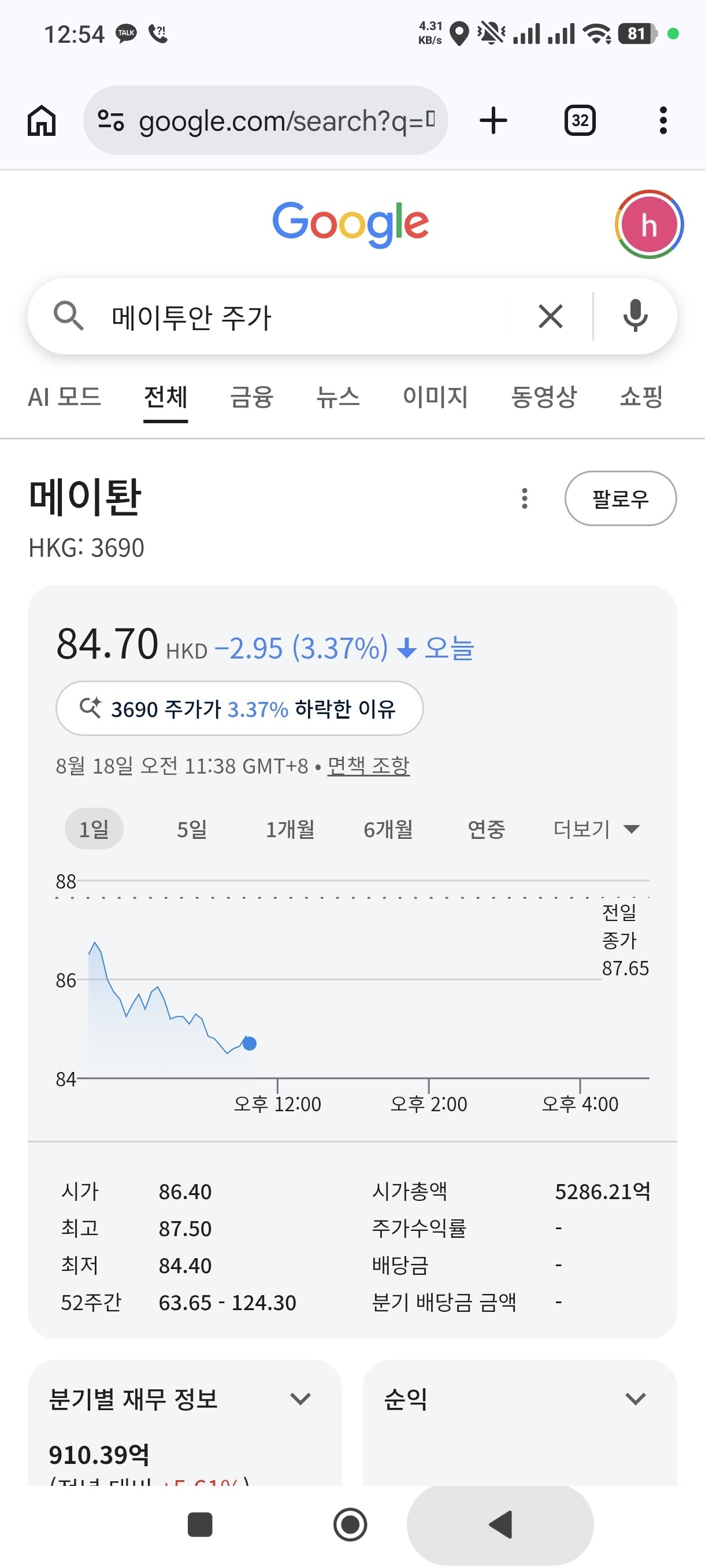Viewport: 705px width, 1568px height.
Task: Follow the stock with 팔로우 button
Action: tap(621, 498)
